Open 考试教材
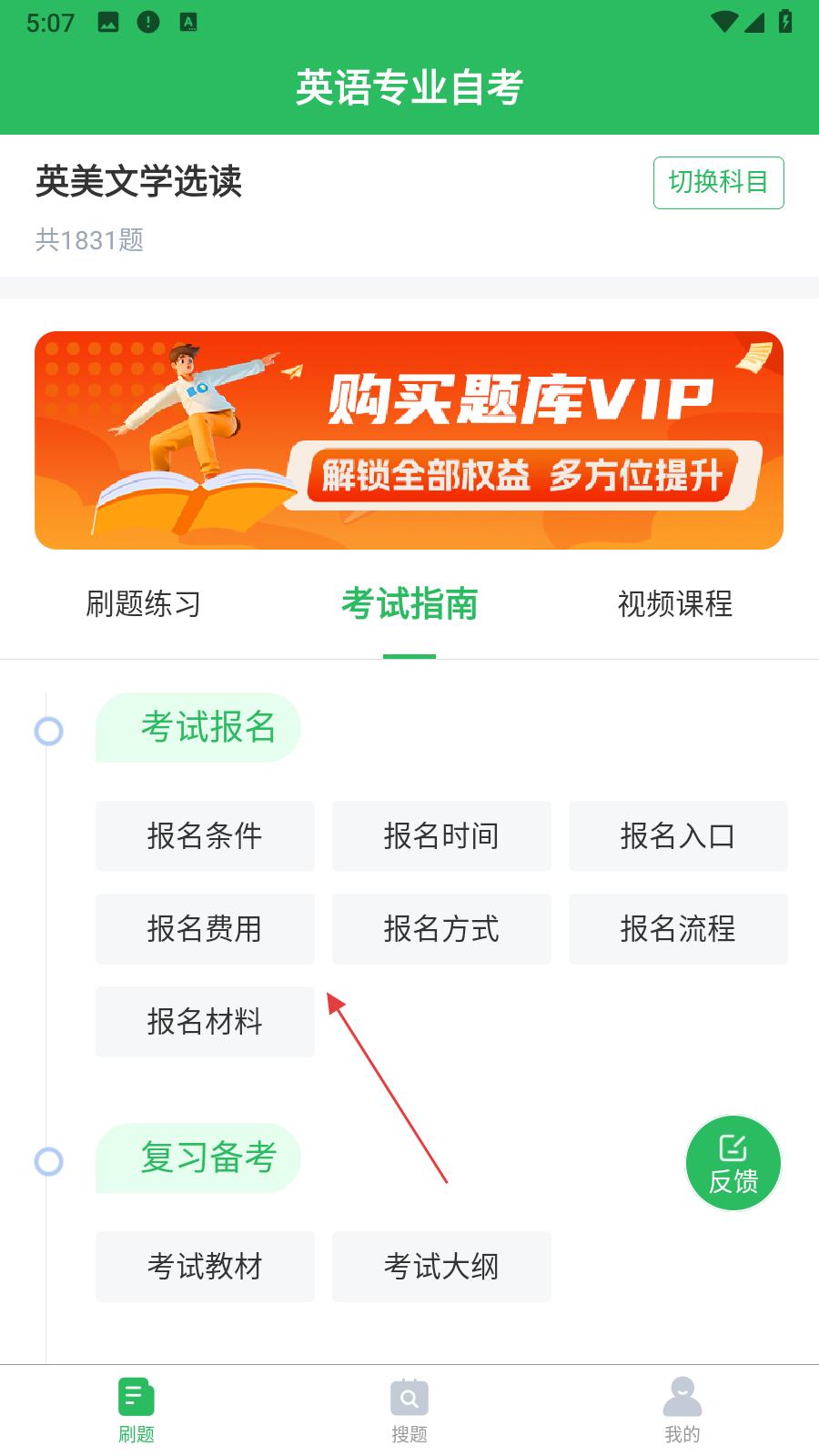 pyautogui.click(x=205, y=1267)
